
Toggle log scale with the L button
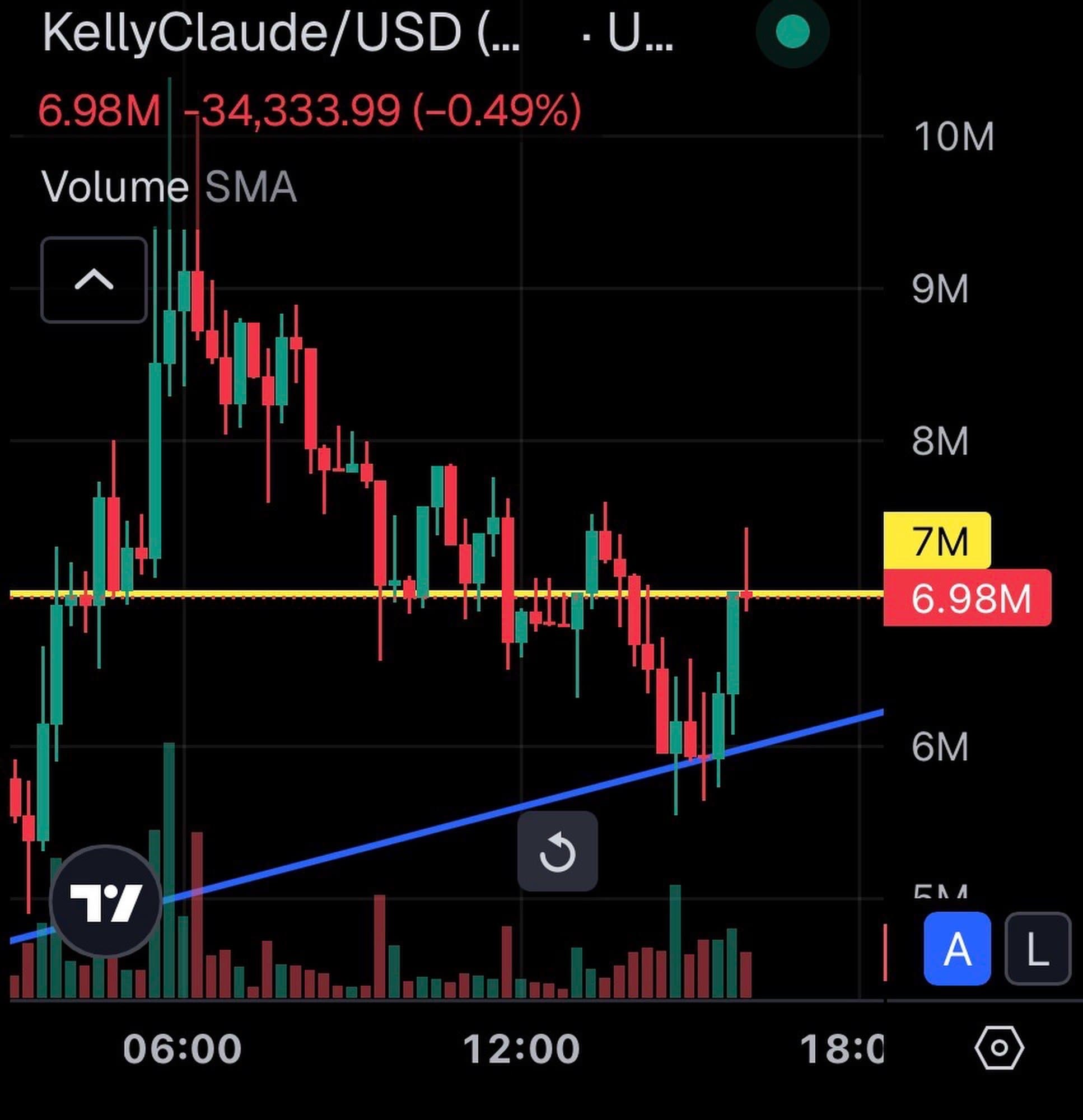[1037, 949]
